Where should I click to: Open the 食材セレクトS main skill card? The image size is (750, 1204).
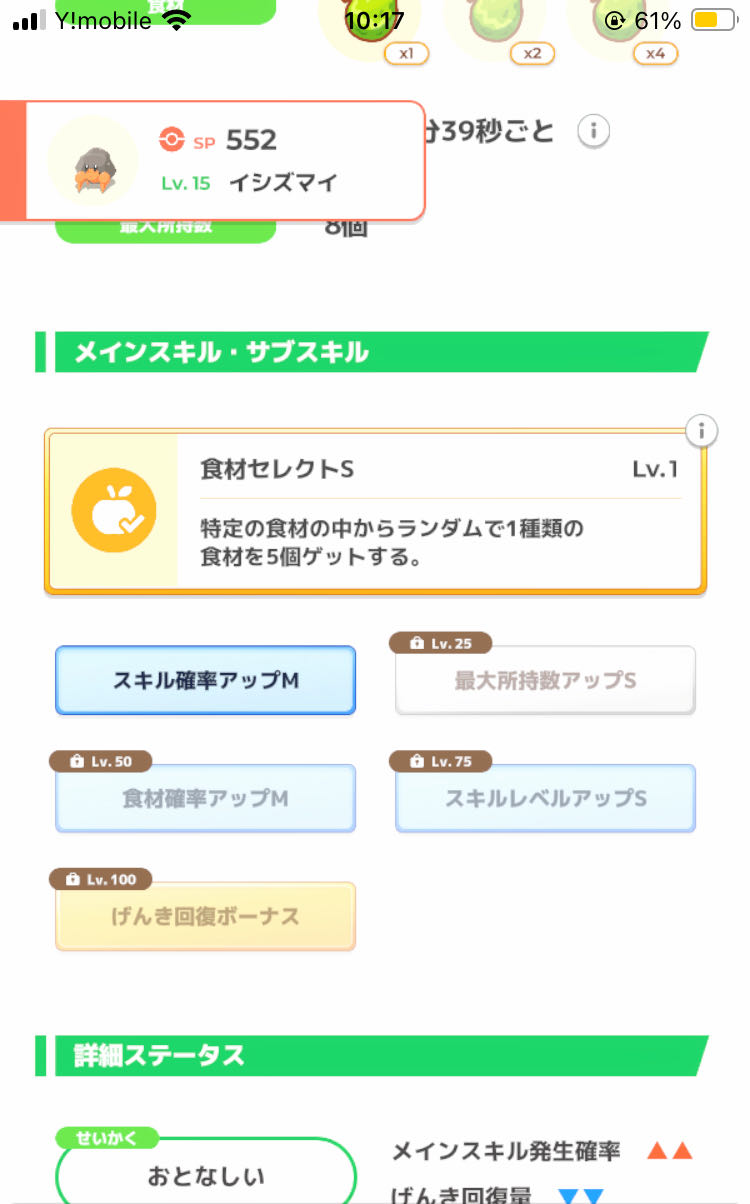375,512
